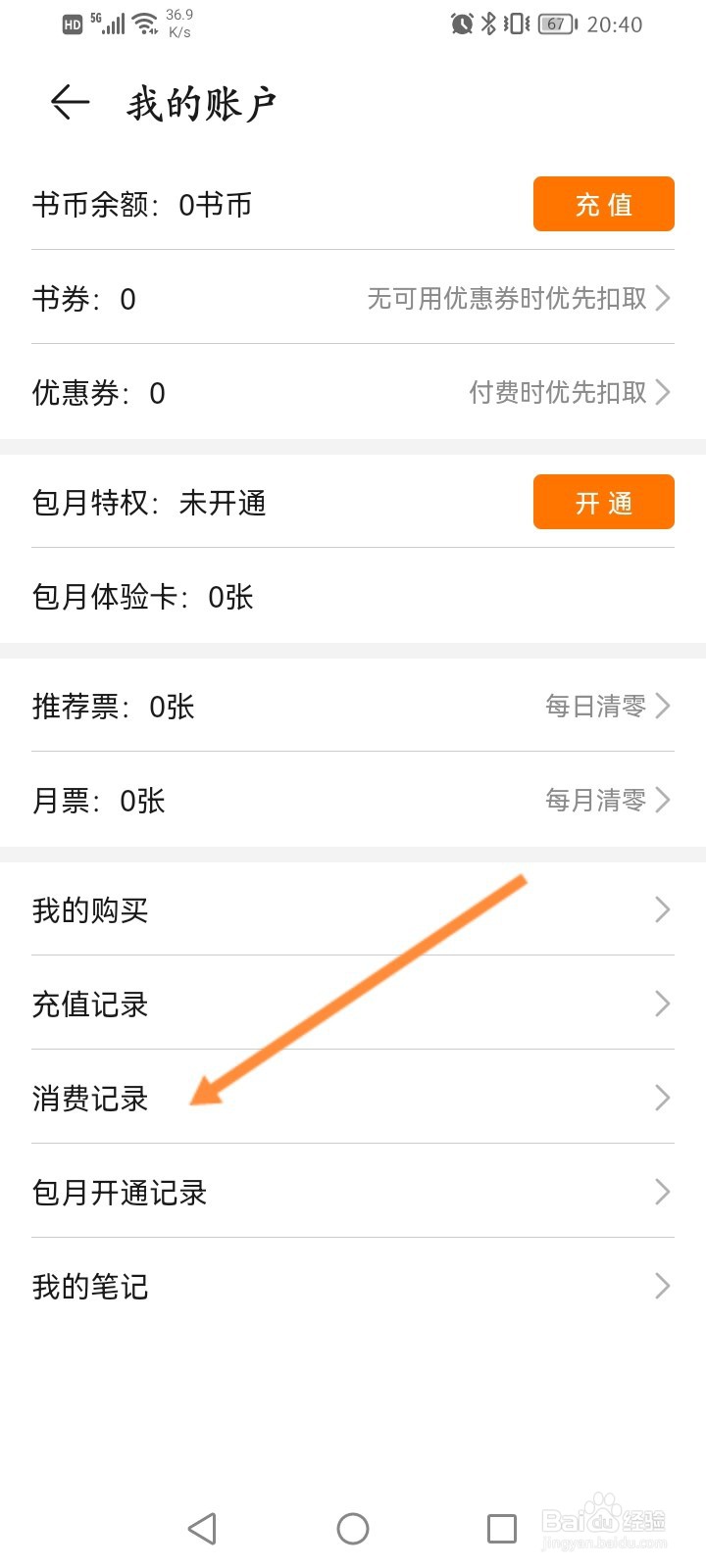
Task: Open 我的笔记 notes page
Action: (353, 1286)
